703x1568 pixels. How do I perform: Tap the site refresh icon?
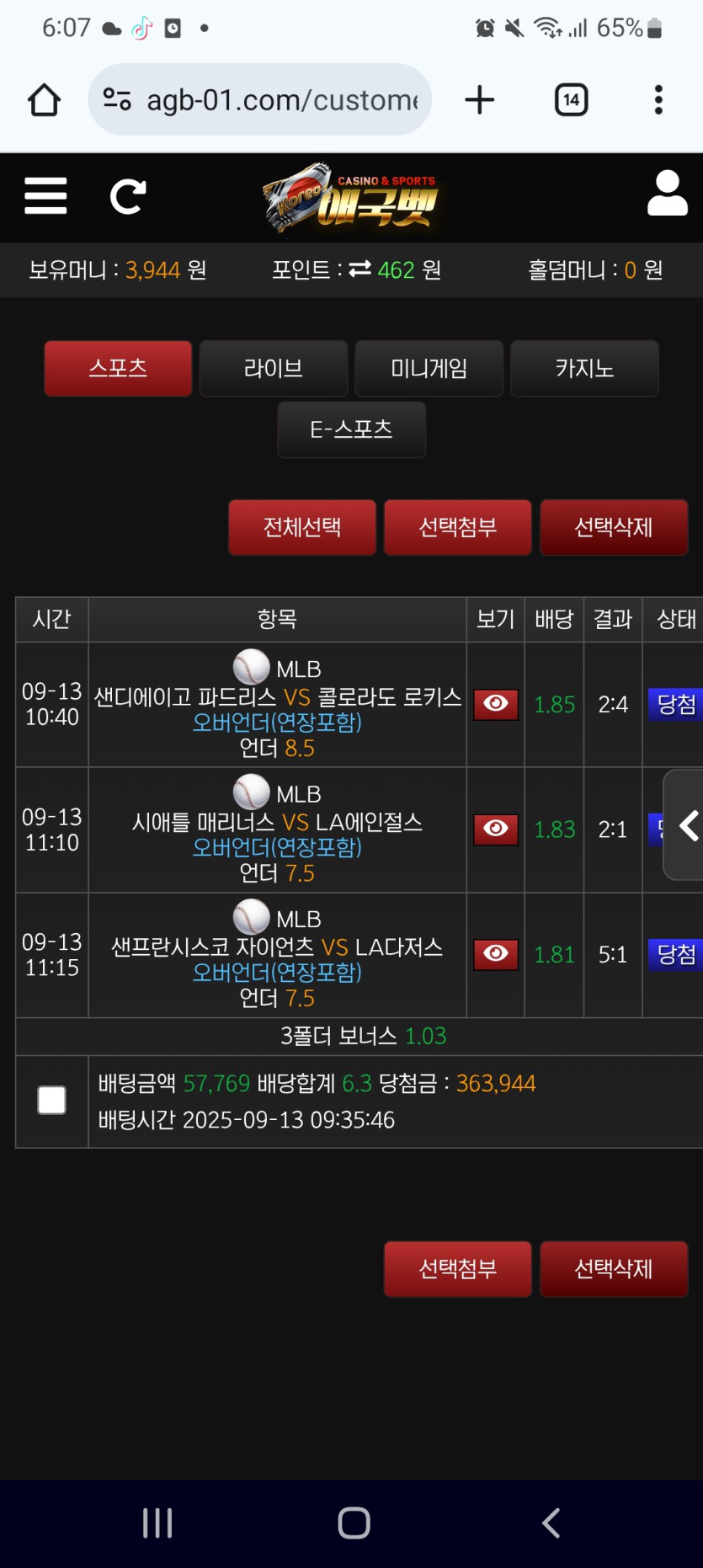[x=128, y=197]
